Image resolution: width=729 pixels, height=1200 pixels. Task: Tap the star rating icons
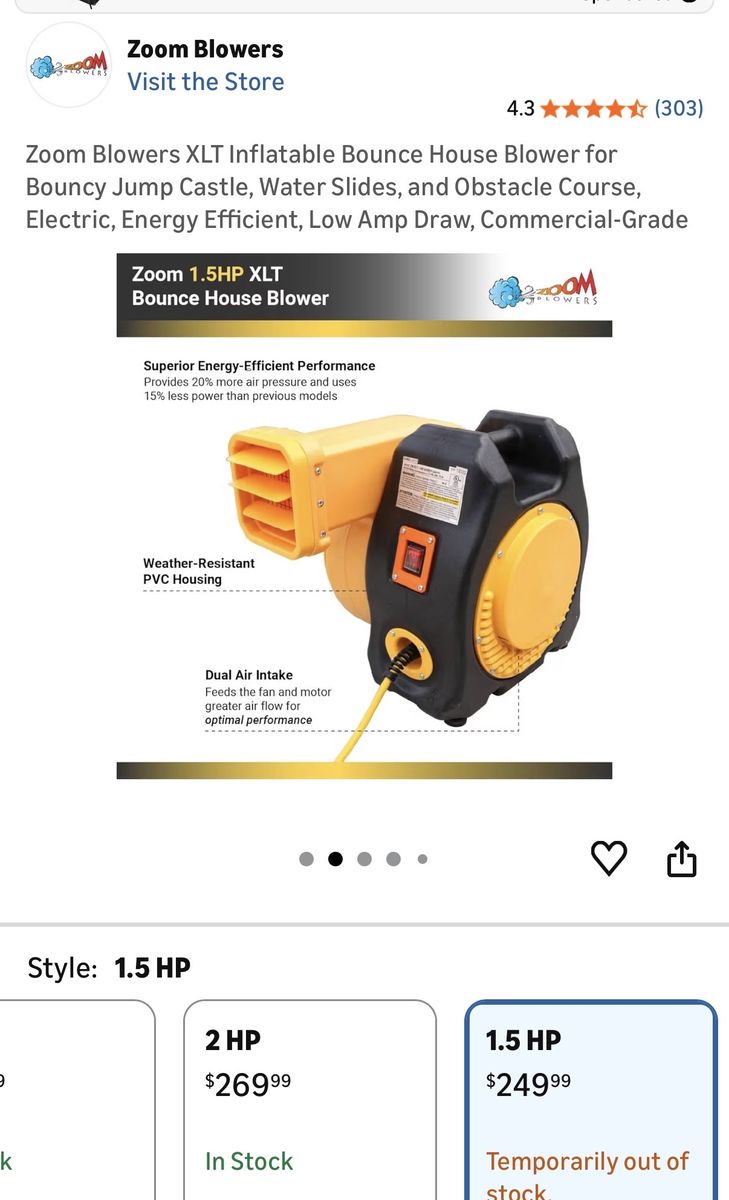point(597,108)
